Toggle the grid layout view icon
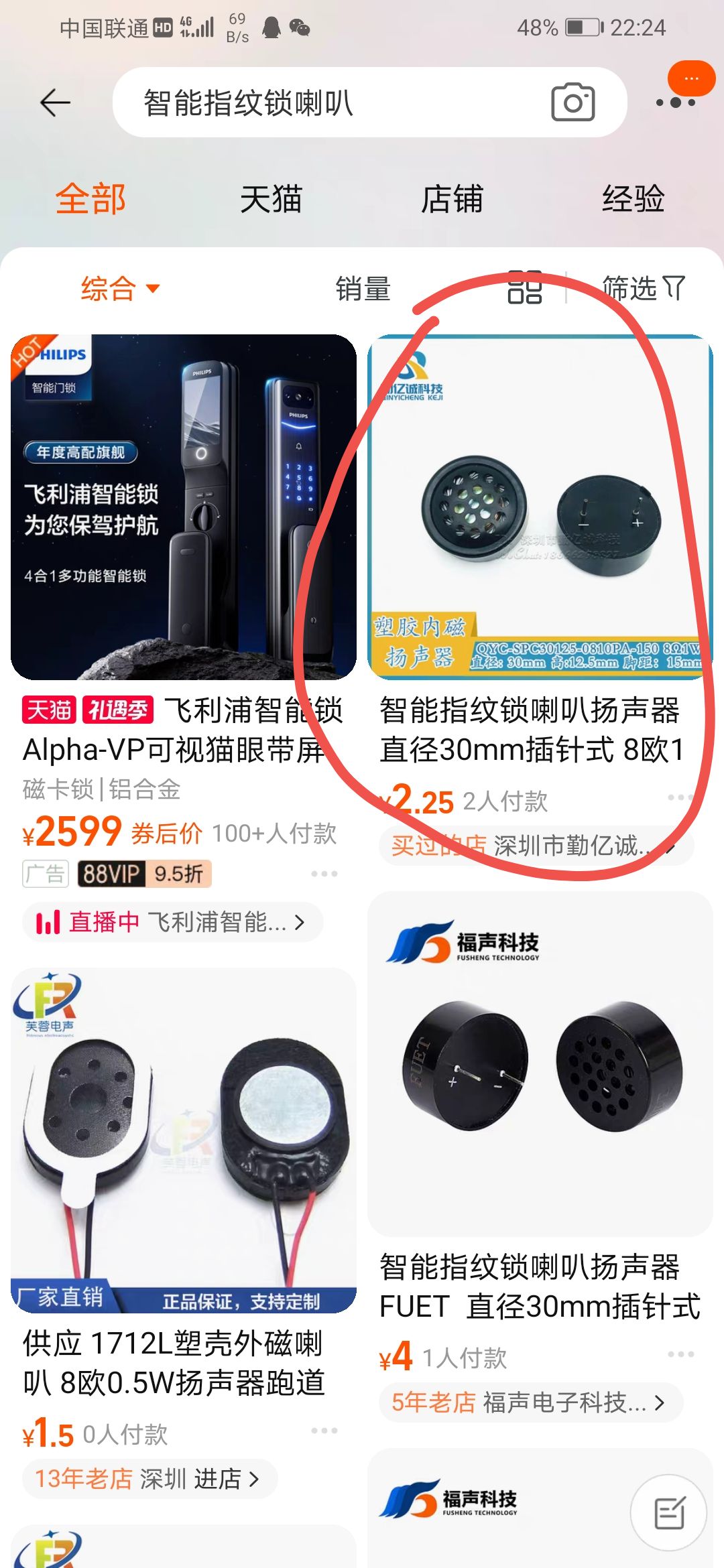724x1568 pixels. pyautogui.click(x=524, y=288)
